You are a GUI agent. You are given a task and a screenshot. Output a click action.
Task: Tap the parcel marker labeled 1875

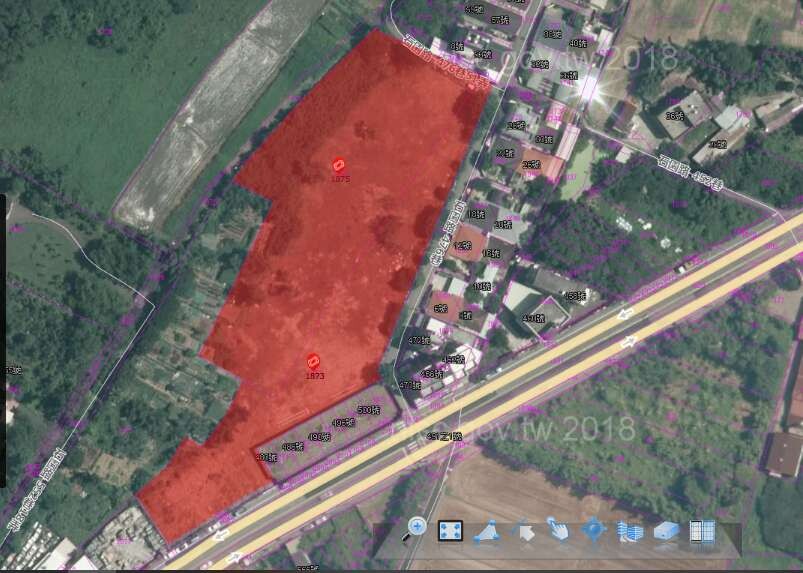point(340,165)
